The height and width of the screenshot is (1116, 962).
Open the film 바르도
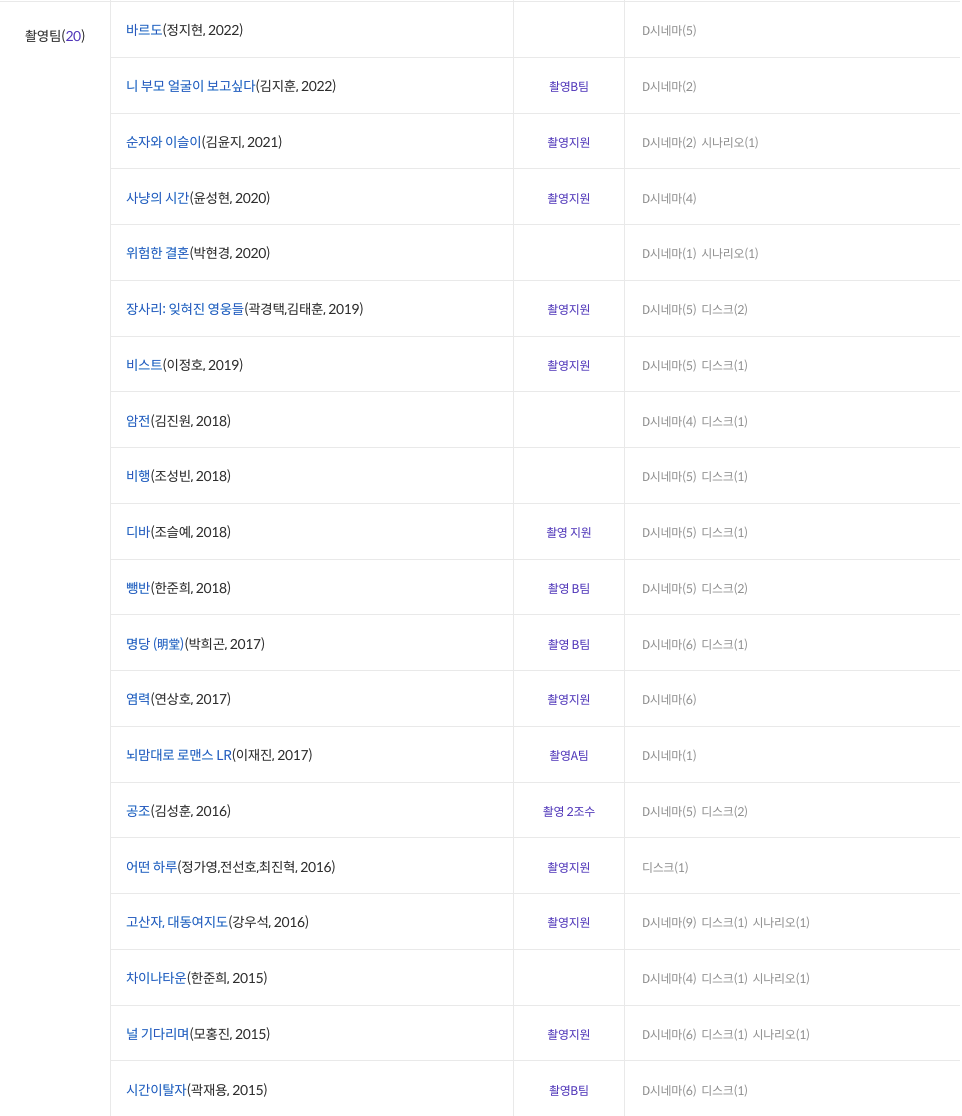(144, 30)
